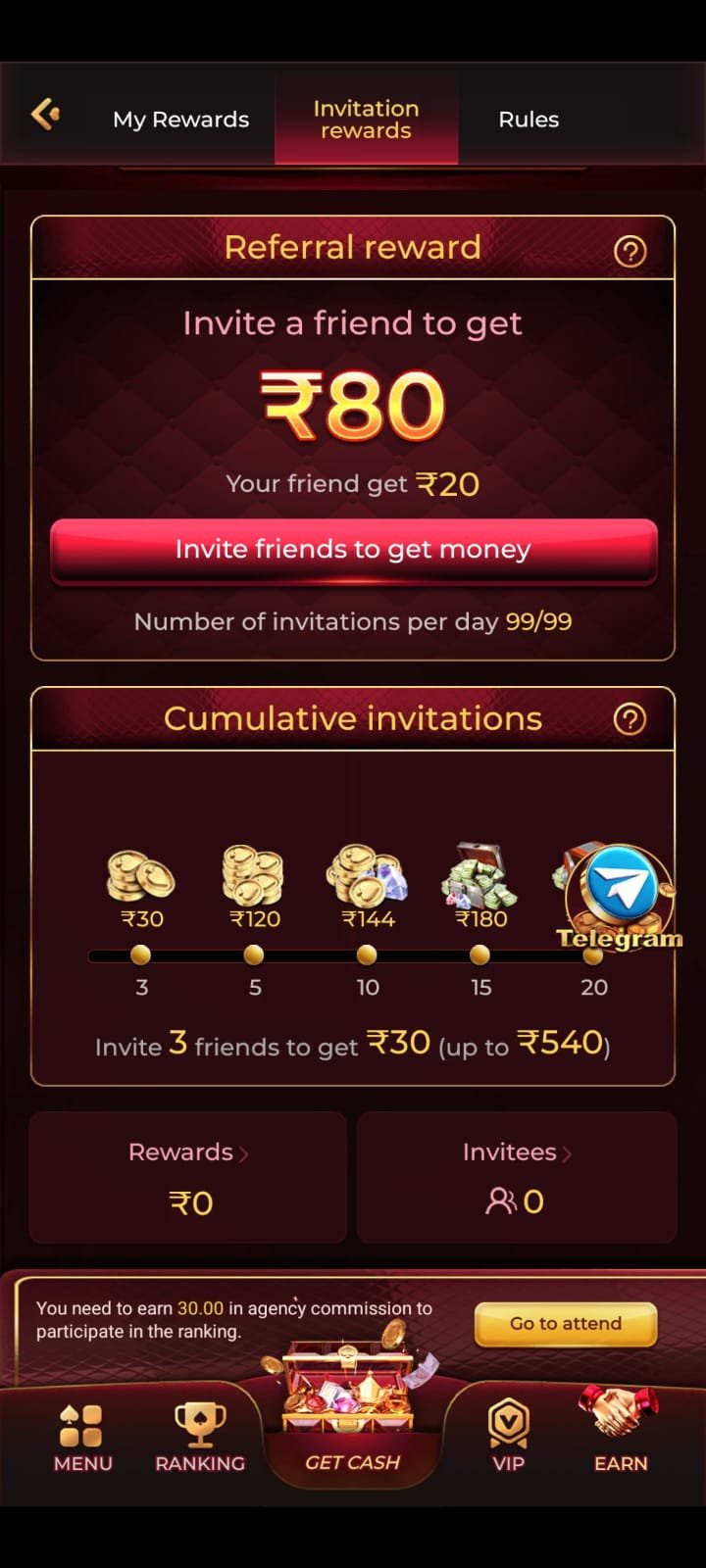Tap the Go to attend button
The image size is (706, 1568).
tap(566, 1324)
